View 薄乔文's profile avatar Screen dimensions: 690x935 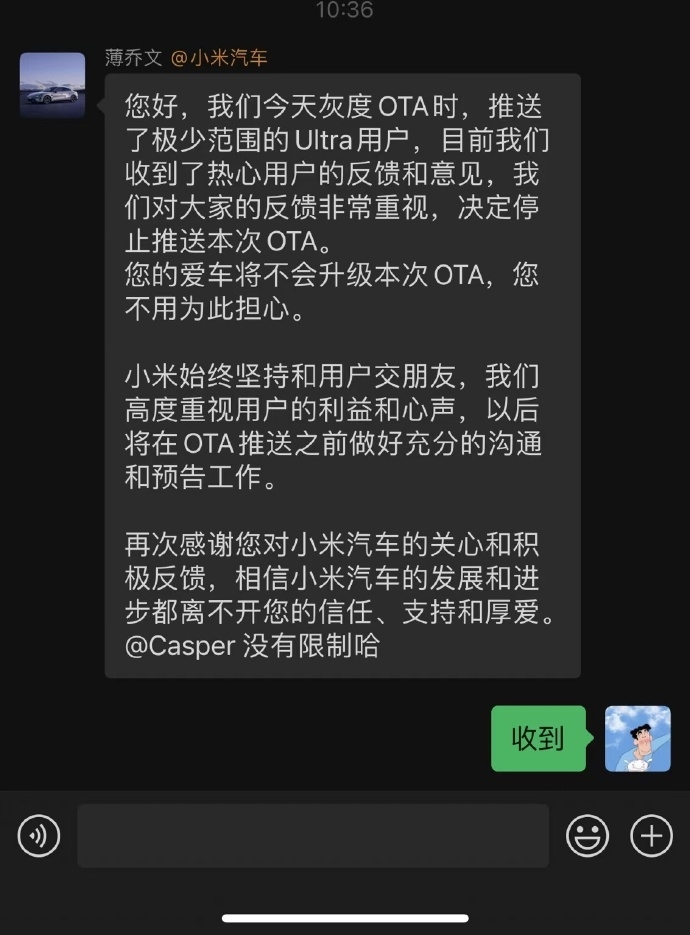point(53,86)
